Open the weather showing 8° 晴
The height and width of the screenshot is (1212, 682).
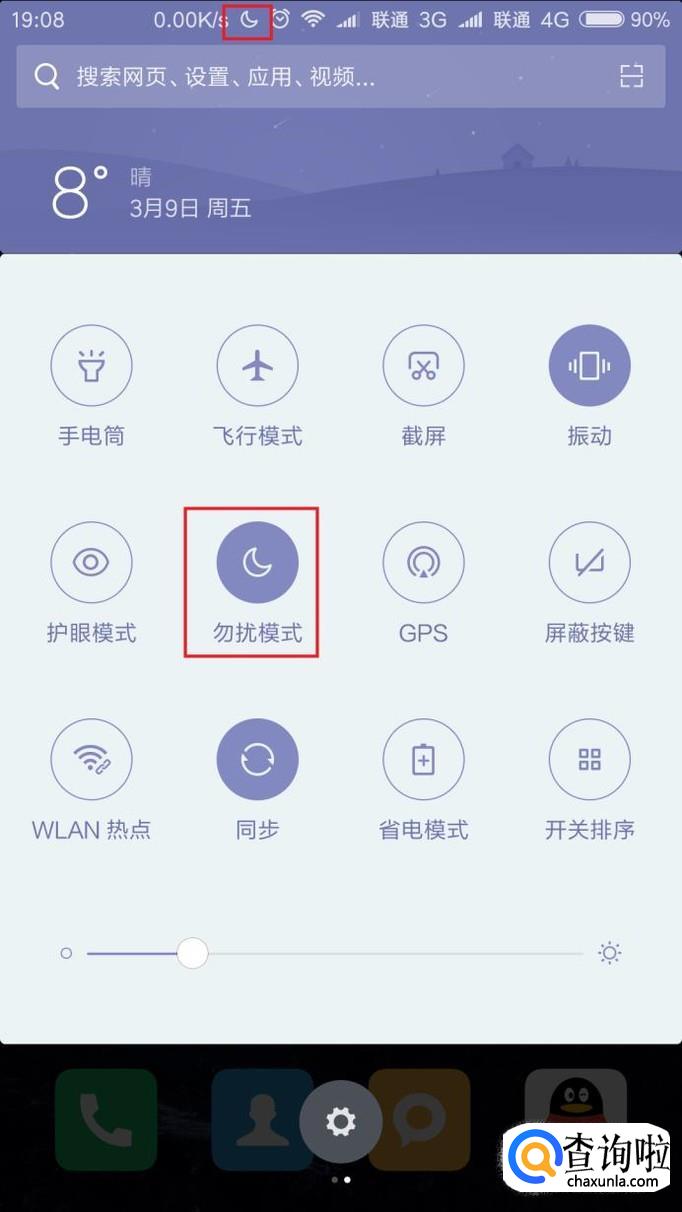[x=150, y=193]
